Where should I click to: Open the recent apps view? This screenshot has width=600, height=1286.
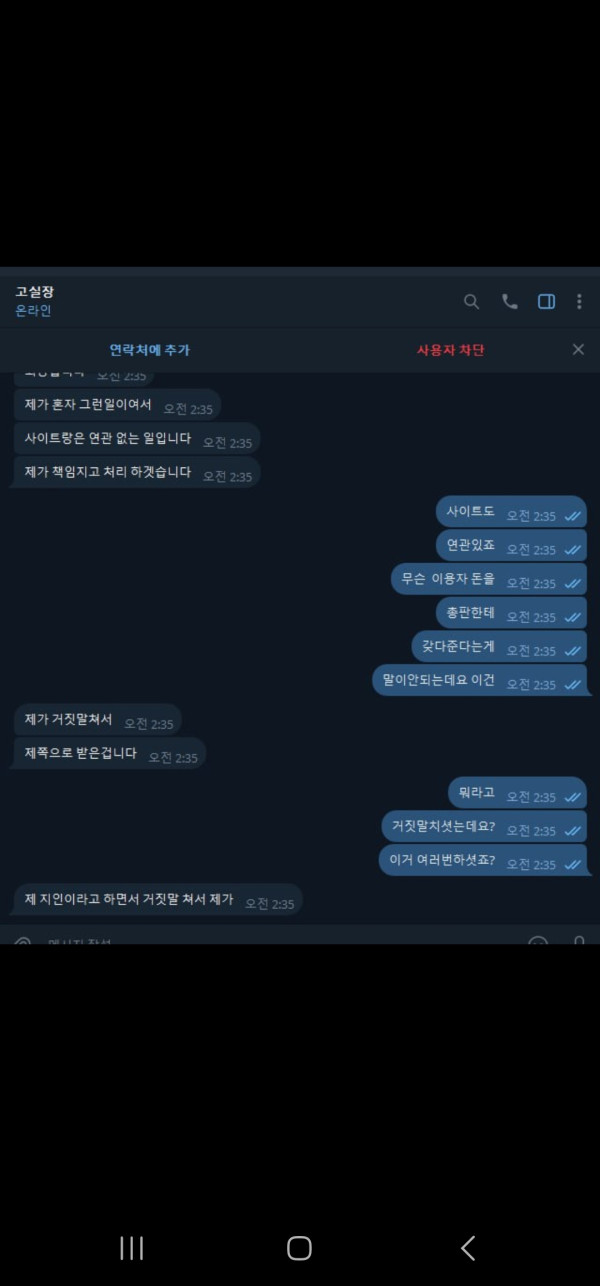pos(131,1247)
